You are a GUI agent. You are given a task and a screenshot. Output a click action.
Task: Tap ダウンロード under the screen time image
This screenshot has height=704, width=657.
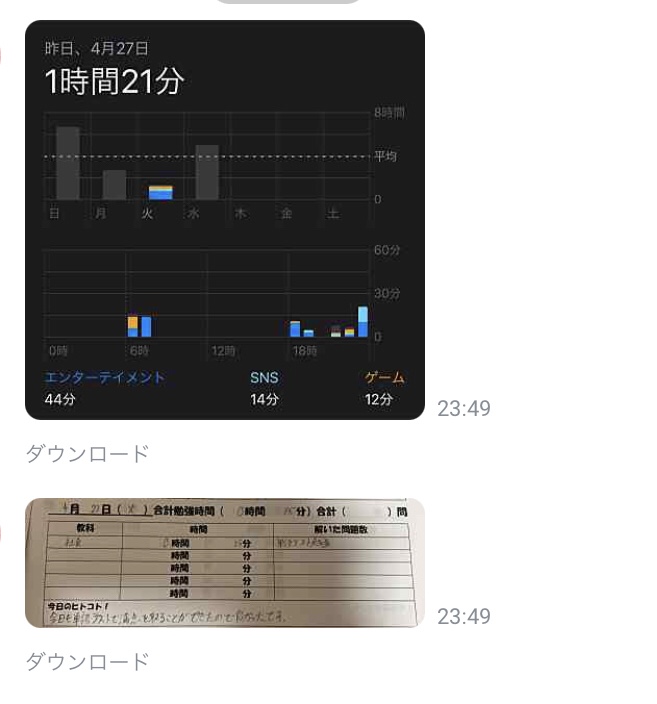point(87,453)
